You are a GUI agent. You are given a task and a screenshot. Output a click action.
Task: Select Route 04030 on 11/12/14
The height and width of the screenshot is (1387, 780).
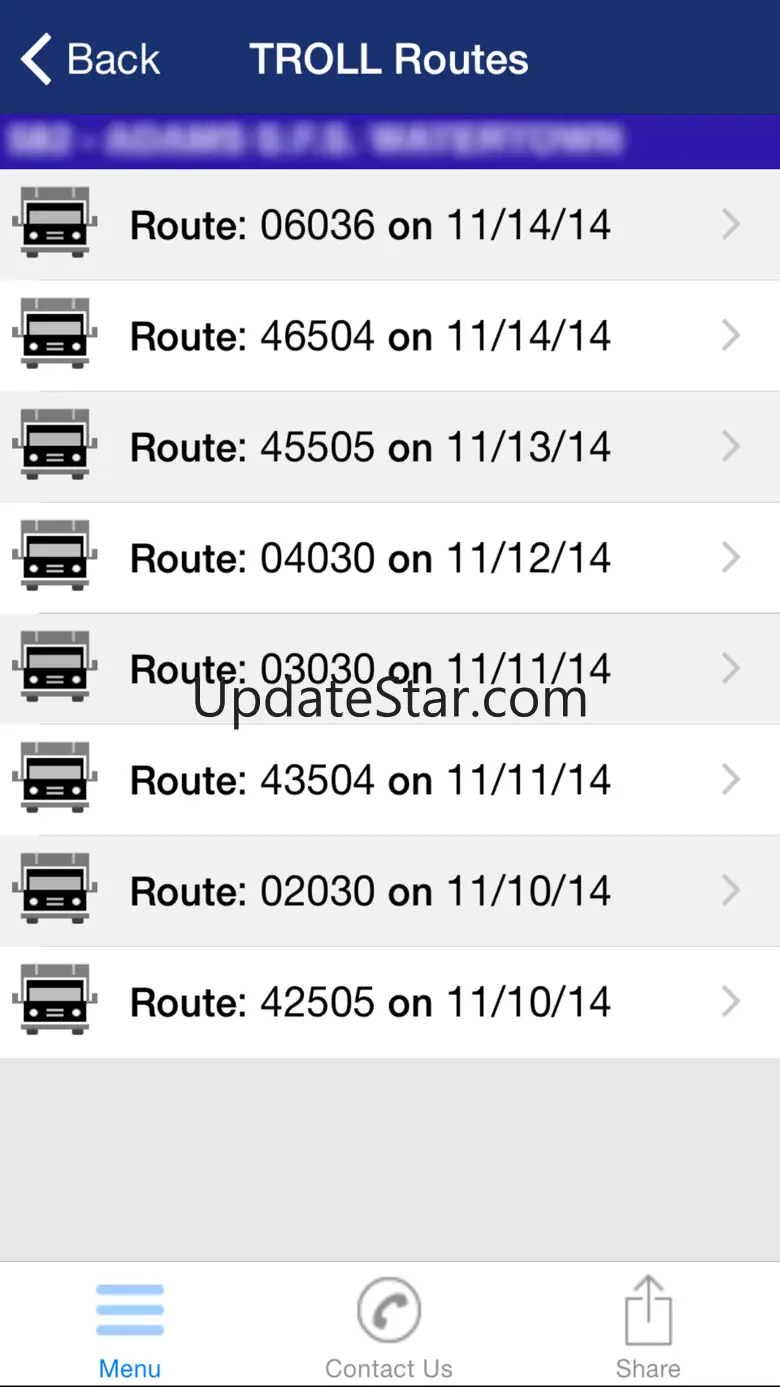tap(389, 558)
